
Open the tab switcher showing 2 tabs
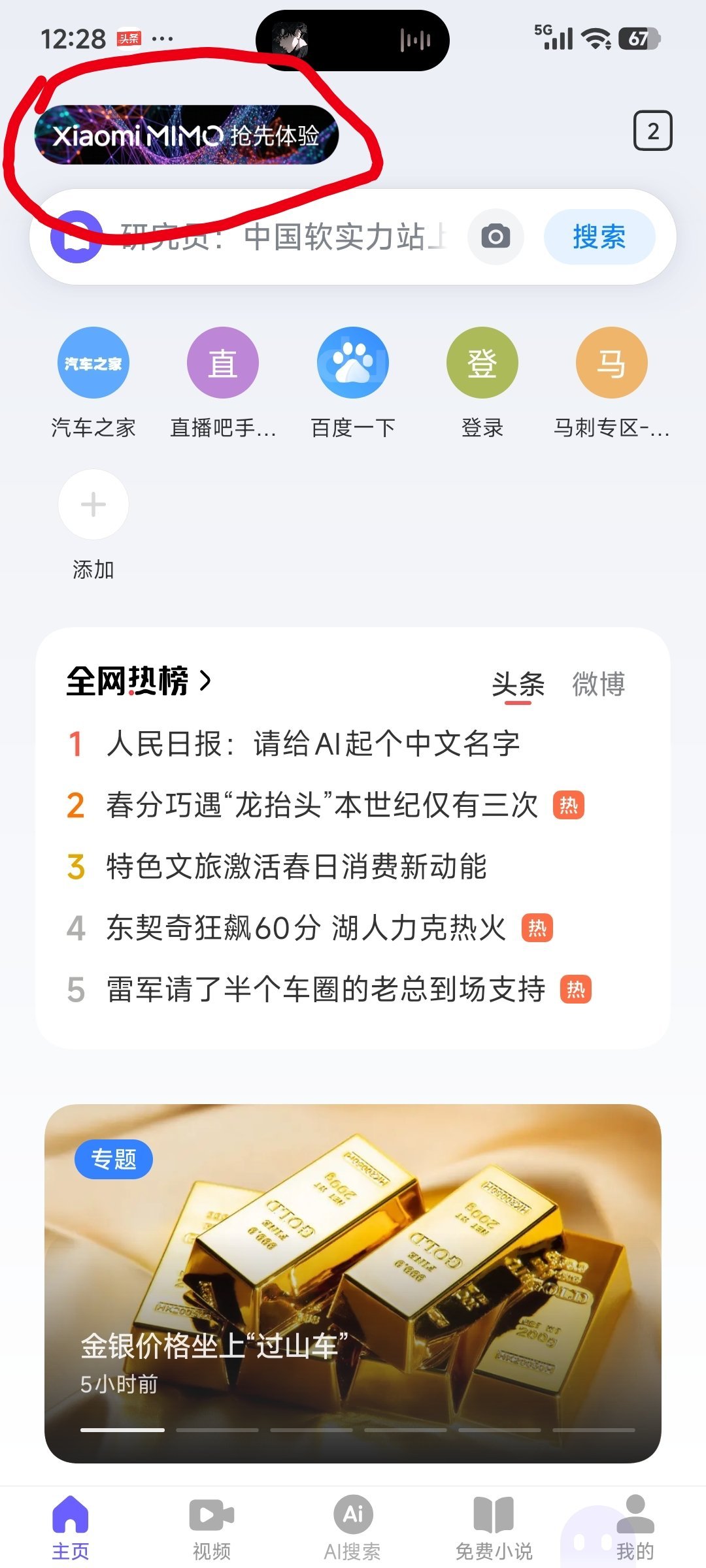click(x=652, y=131)
